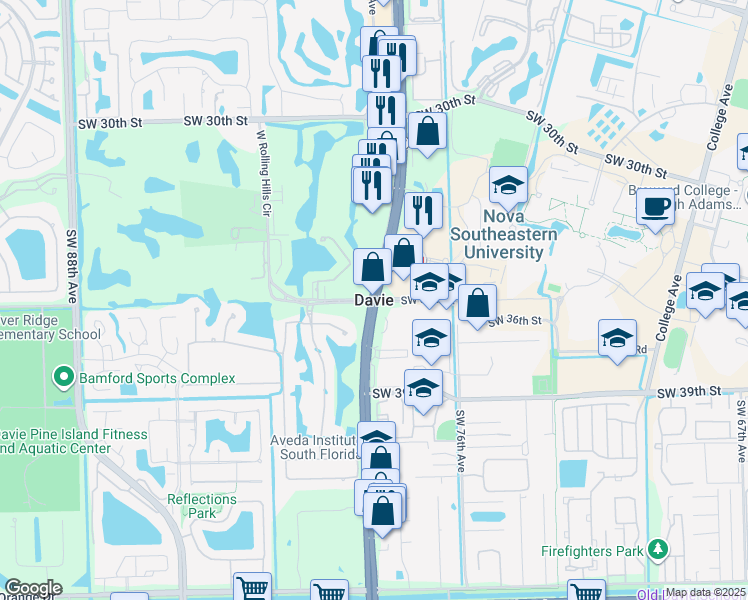Tap the Firefighters Park tree pin

pos(657,549)
